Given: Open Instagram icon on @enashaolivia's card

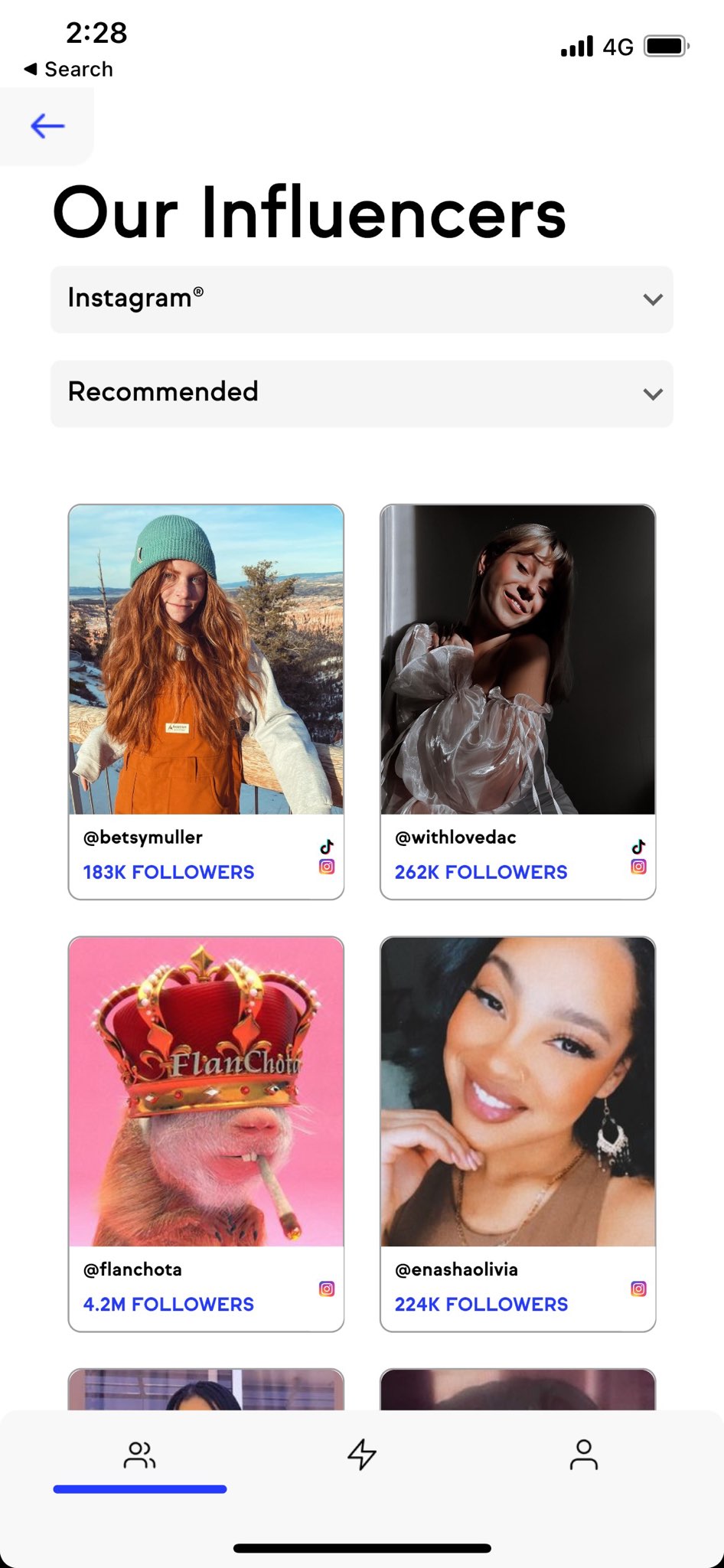Looking at the screenshot, I should pyautogui.click(x=638, y=1289).
